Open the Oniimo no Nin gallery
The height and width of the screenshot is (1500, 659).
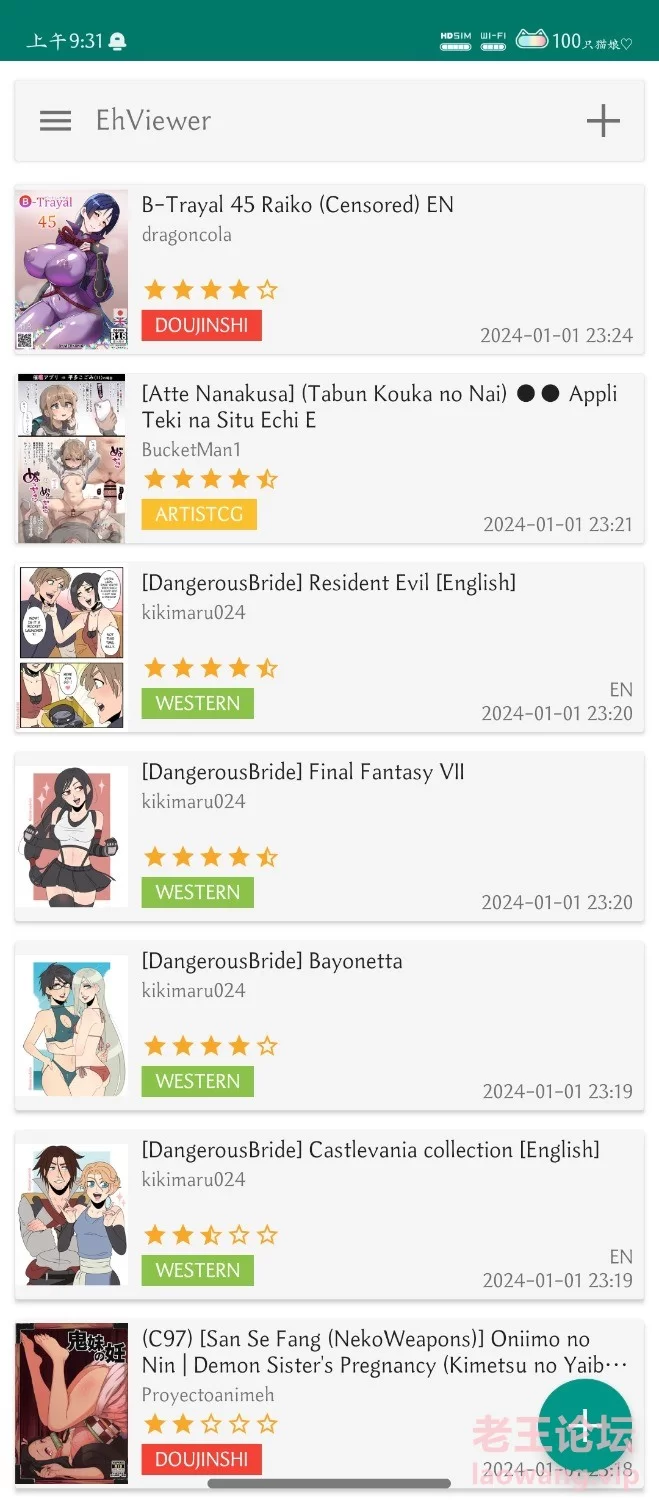pos(280,1403)
